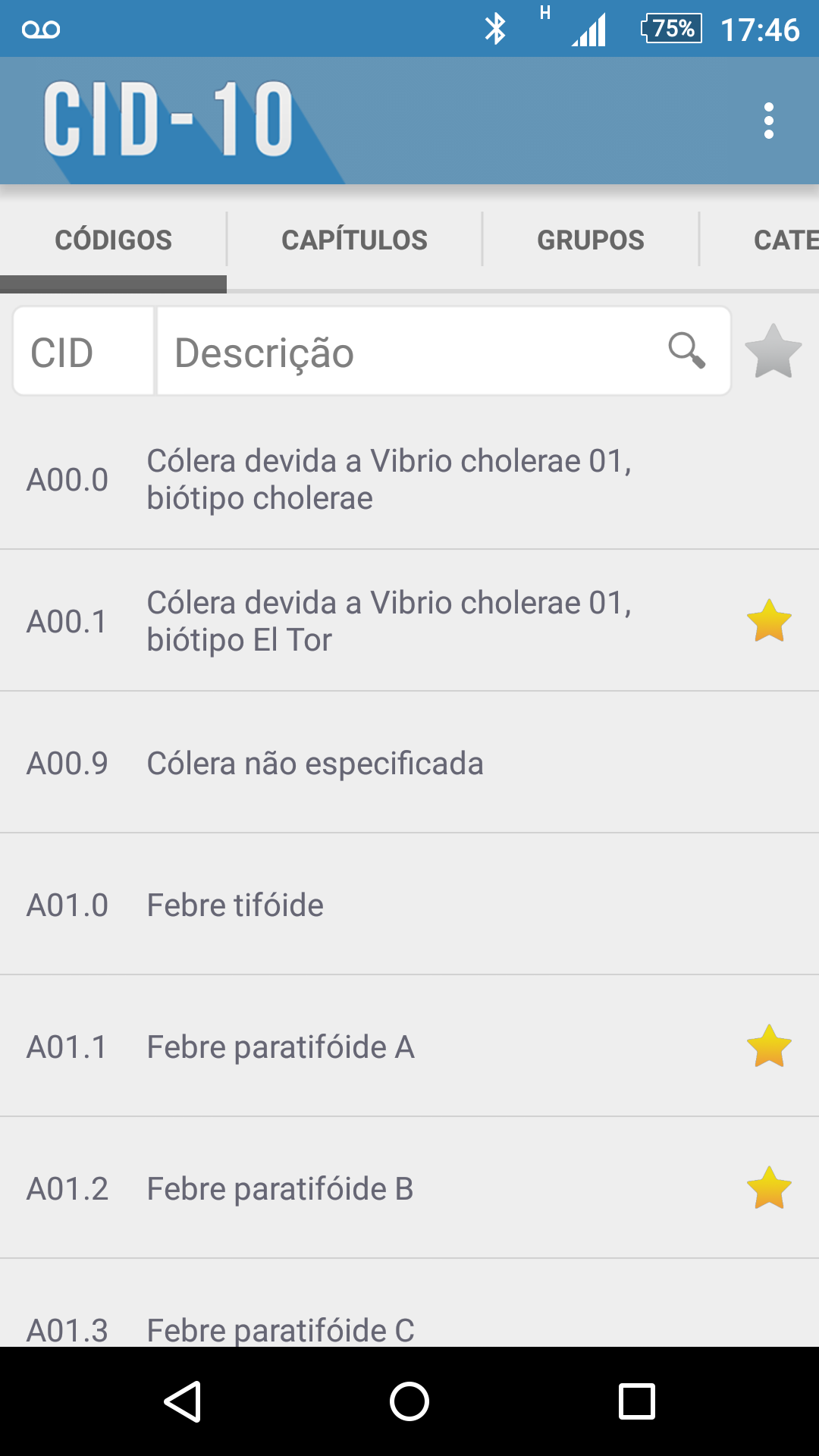Open code A00.0 Cólera biótipo cholerae
Image resolution: width=819 pixels, height=1456 pixels.
[x=388, y=479]
